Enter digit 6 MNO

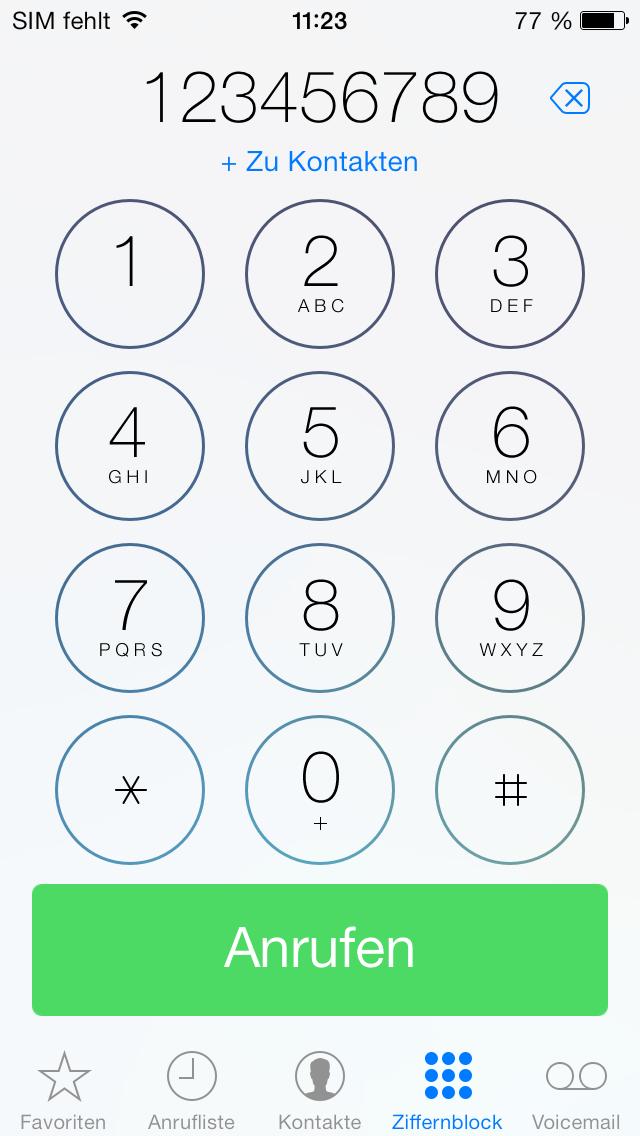pos(510,446)
